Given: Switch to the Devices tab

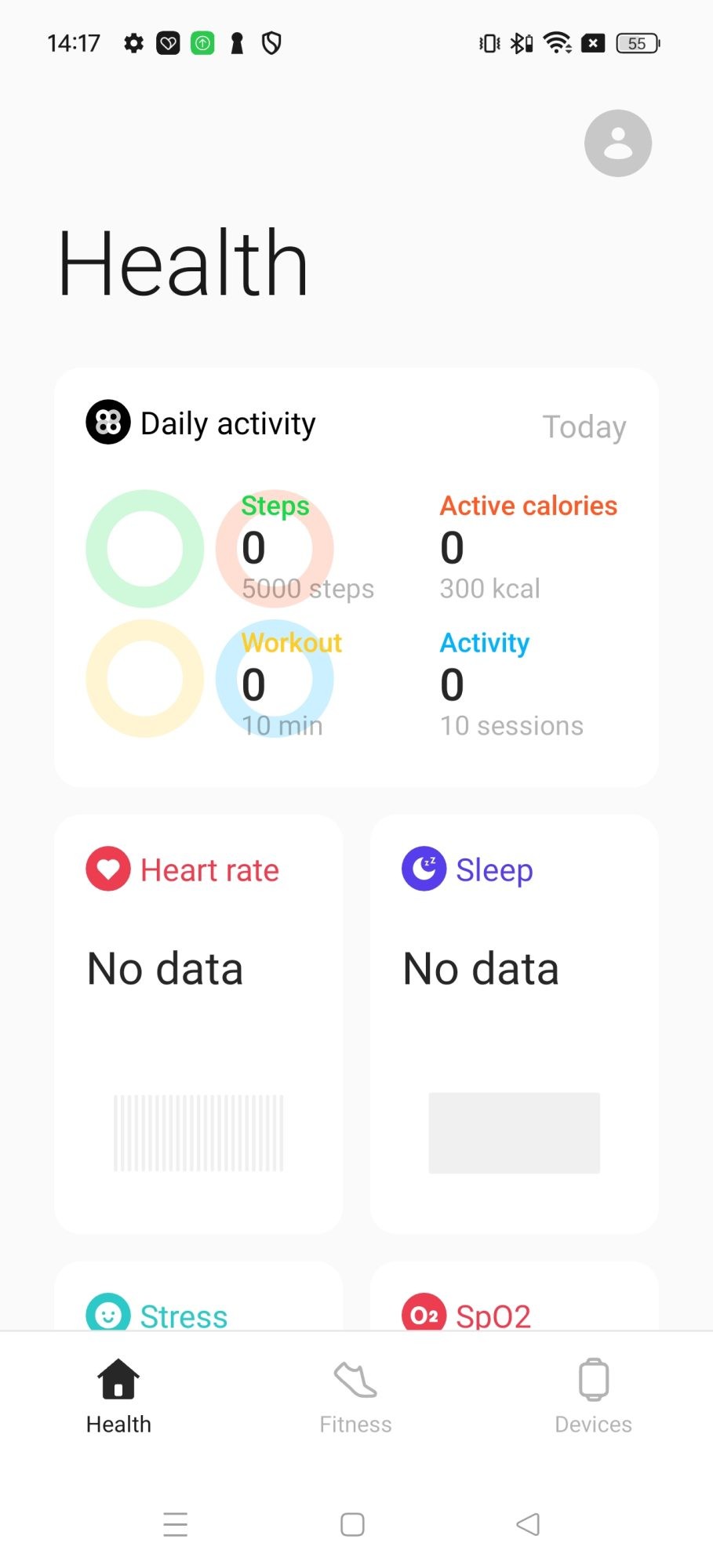Looking at the screenshot, I should [593, 1396].
